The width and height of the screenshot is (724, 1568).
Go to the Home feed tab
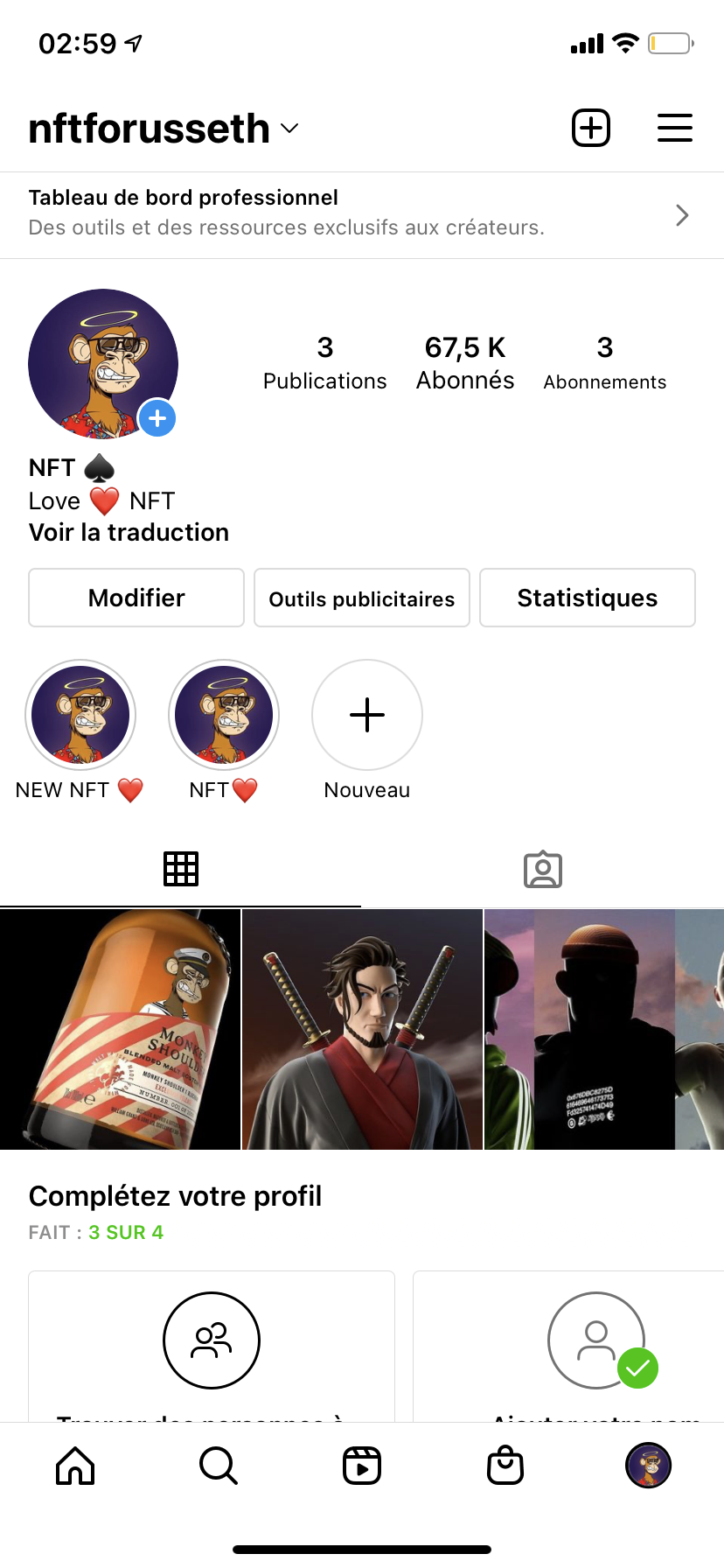[x=75, y=1466]
